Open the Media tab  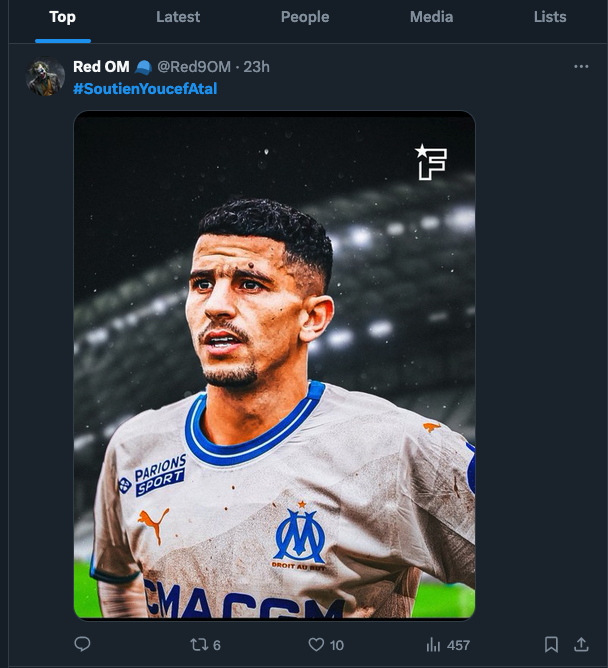coord(431,17)
